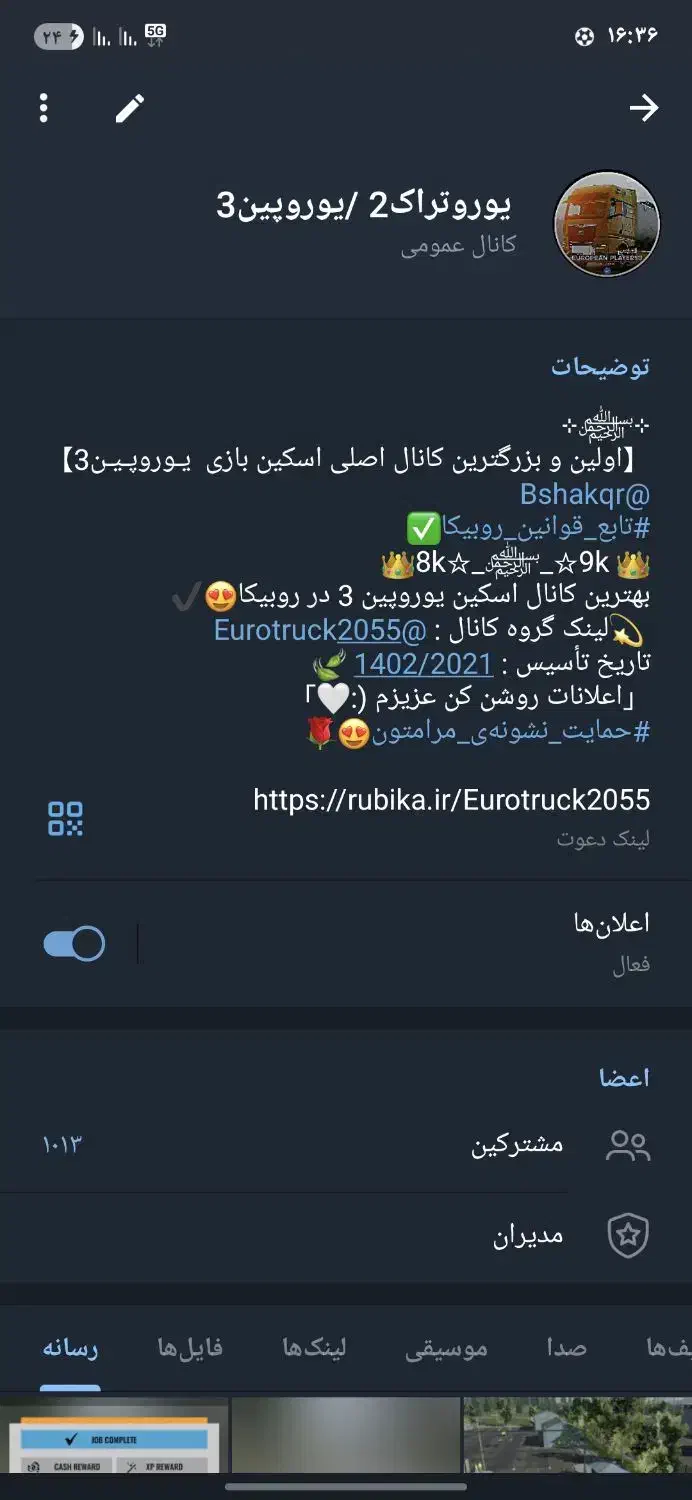
Task: Tap the #حمایت_نشونه‌ی_مرامتون hashtag
Action: point(511,733)
